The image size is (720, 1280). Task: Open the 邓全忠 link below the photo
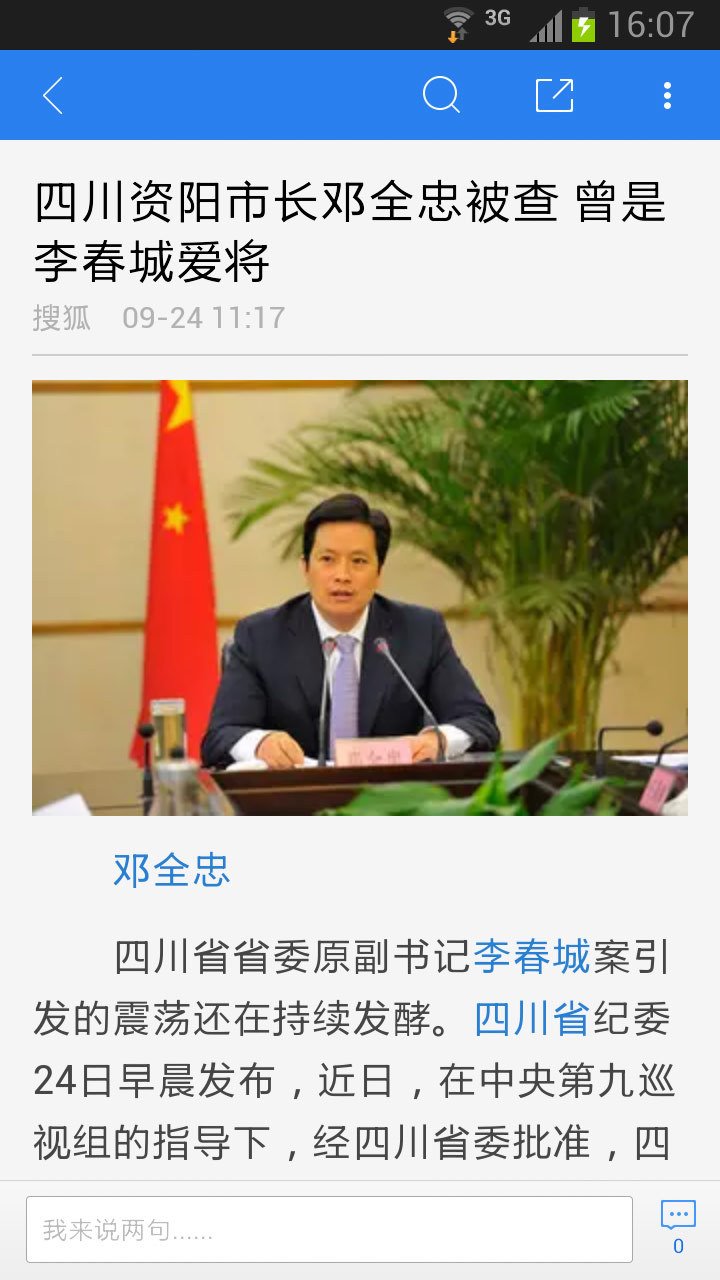(x=171, y=870)
